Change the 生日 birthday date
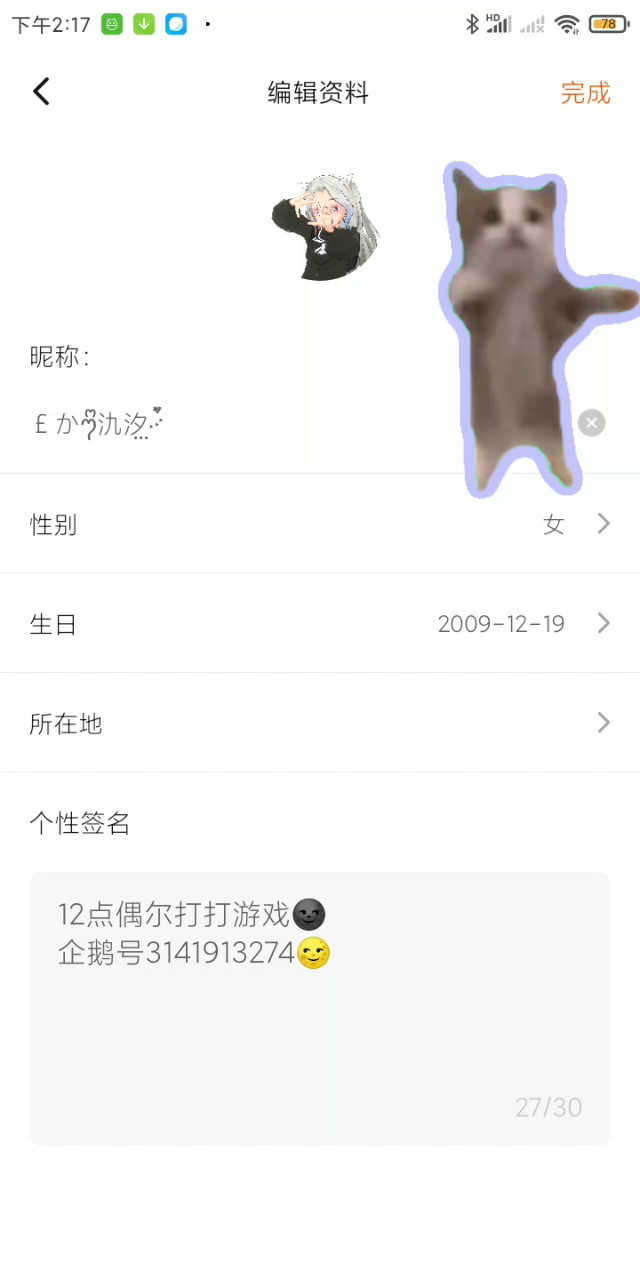This screenshot has height=1280, width=640. (x=320, y=624)
